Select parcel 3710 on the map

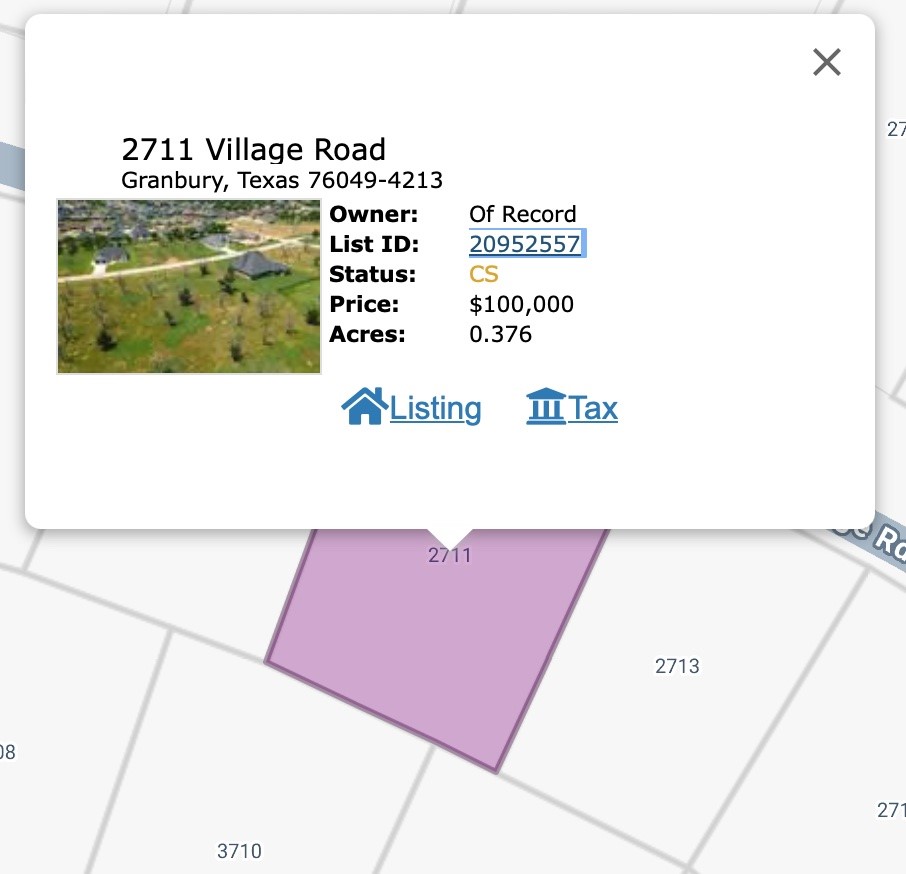click(x=239, y=851)
